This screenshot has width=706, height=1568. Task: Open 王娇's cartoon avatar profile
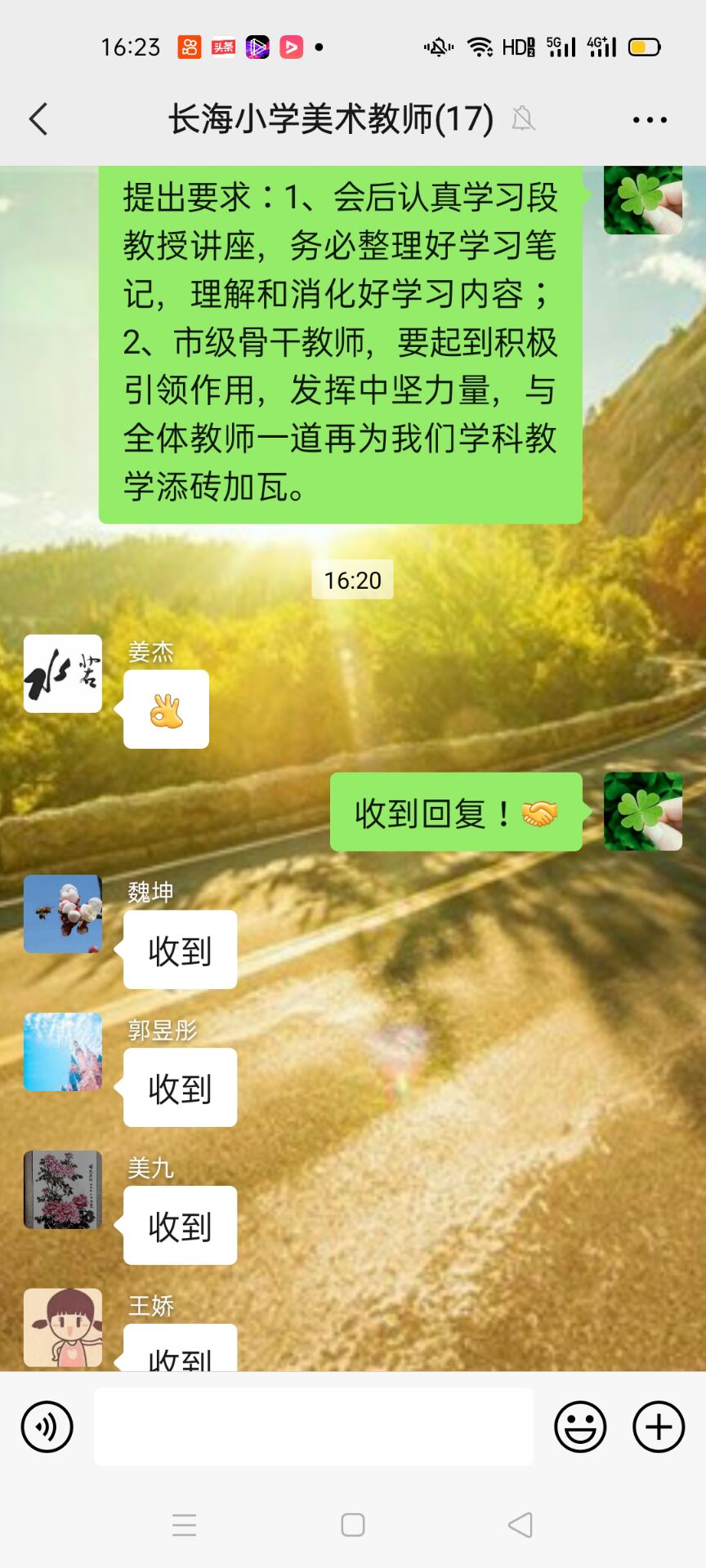click(63, 1327)
